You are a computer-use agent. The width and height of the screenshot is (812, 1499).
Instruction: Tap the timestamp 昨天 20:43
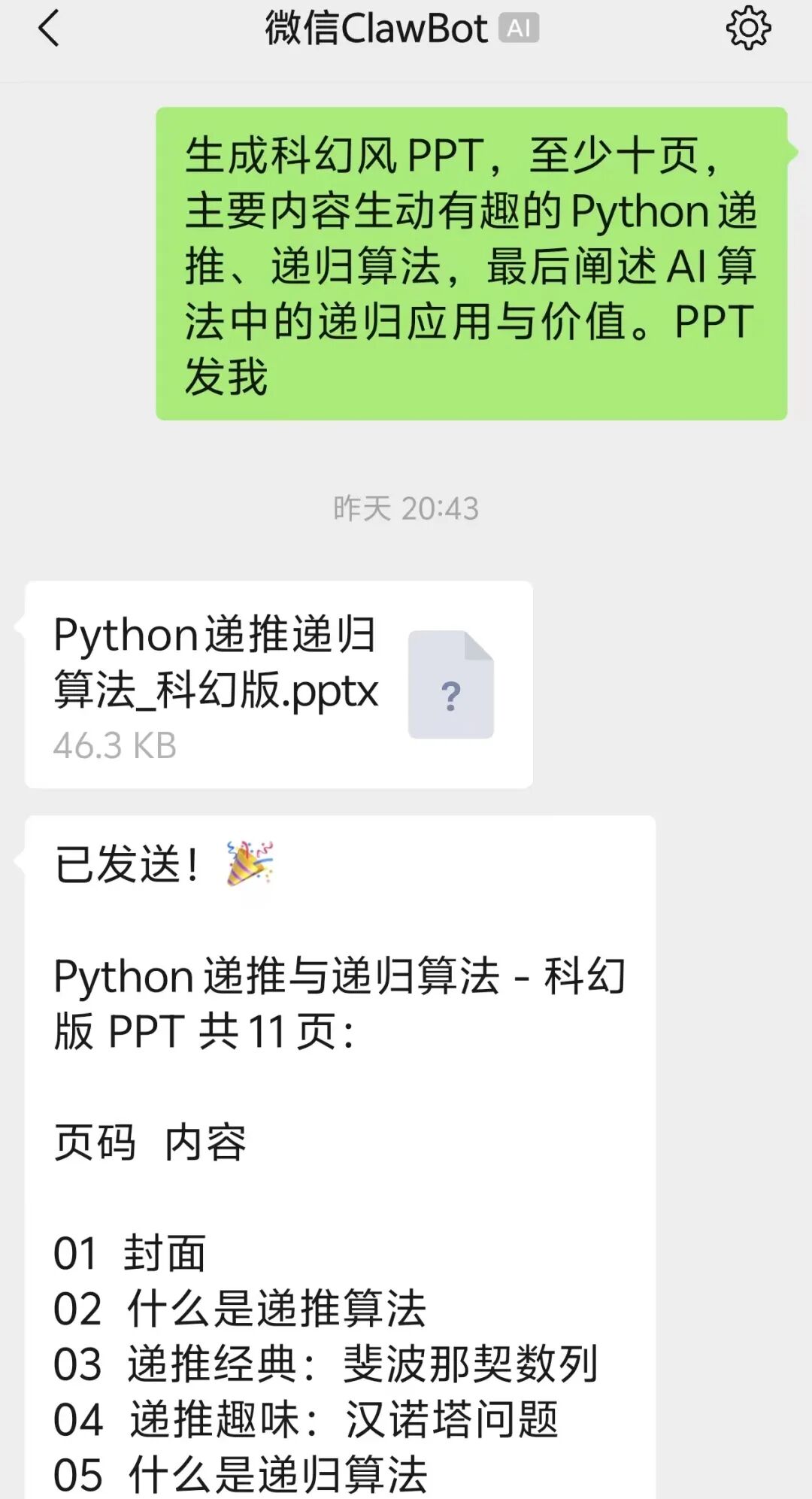coord(406,508)
